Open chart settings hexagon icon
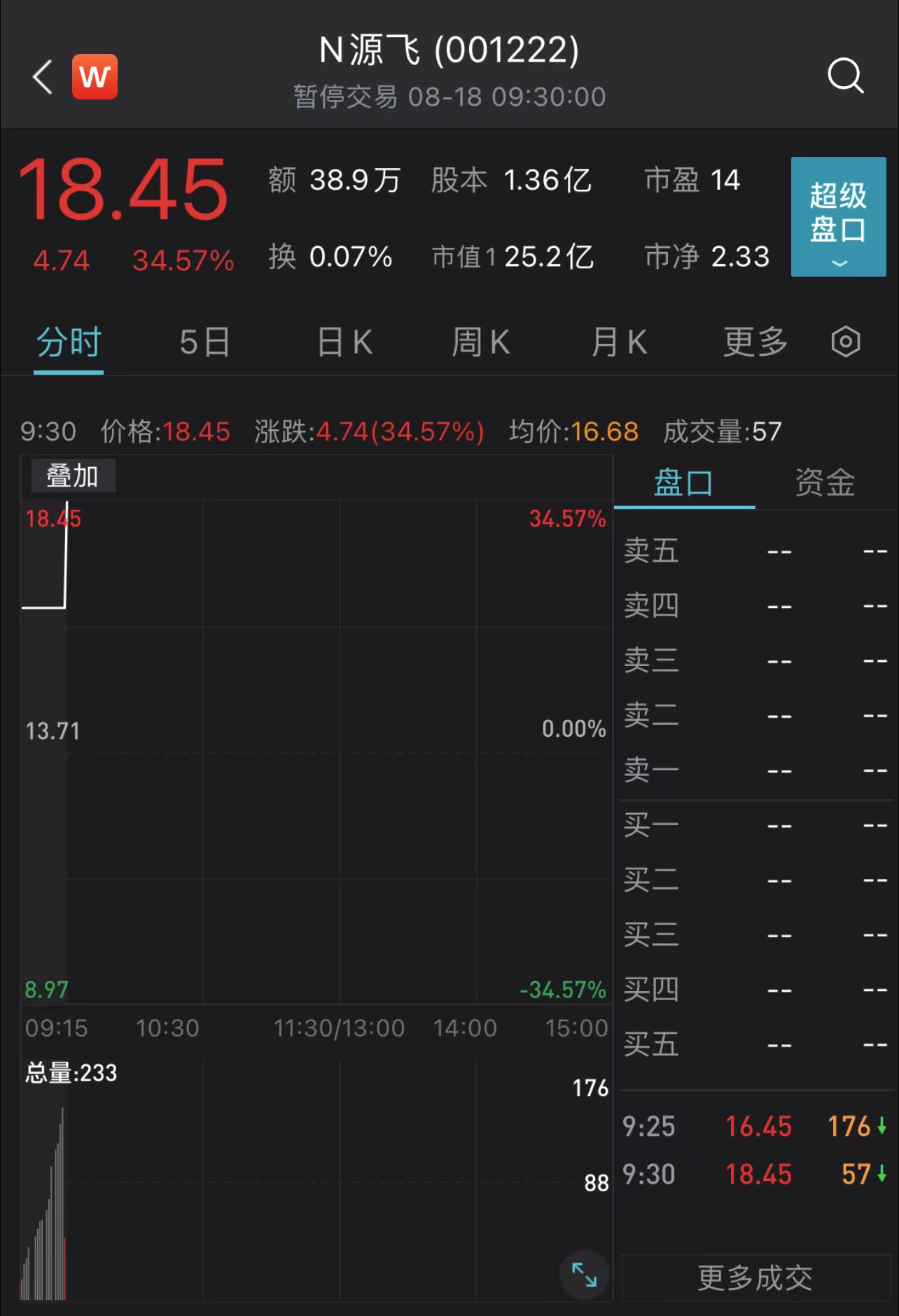 (845, 342)
